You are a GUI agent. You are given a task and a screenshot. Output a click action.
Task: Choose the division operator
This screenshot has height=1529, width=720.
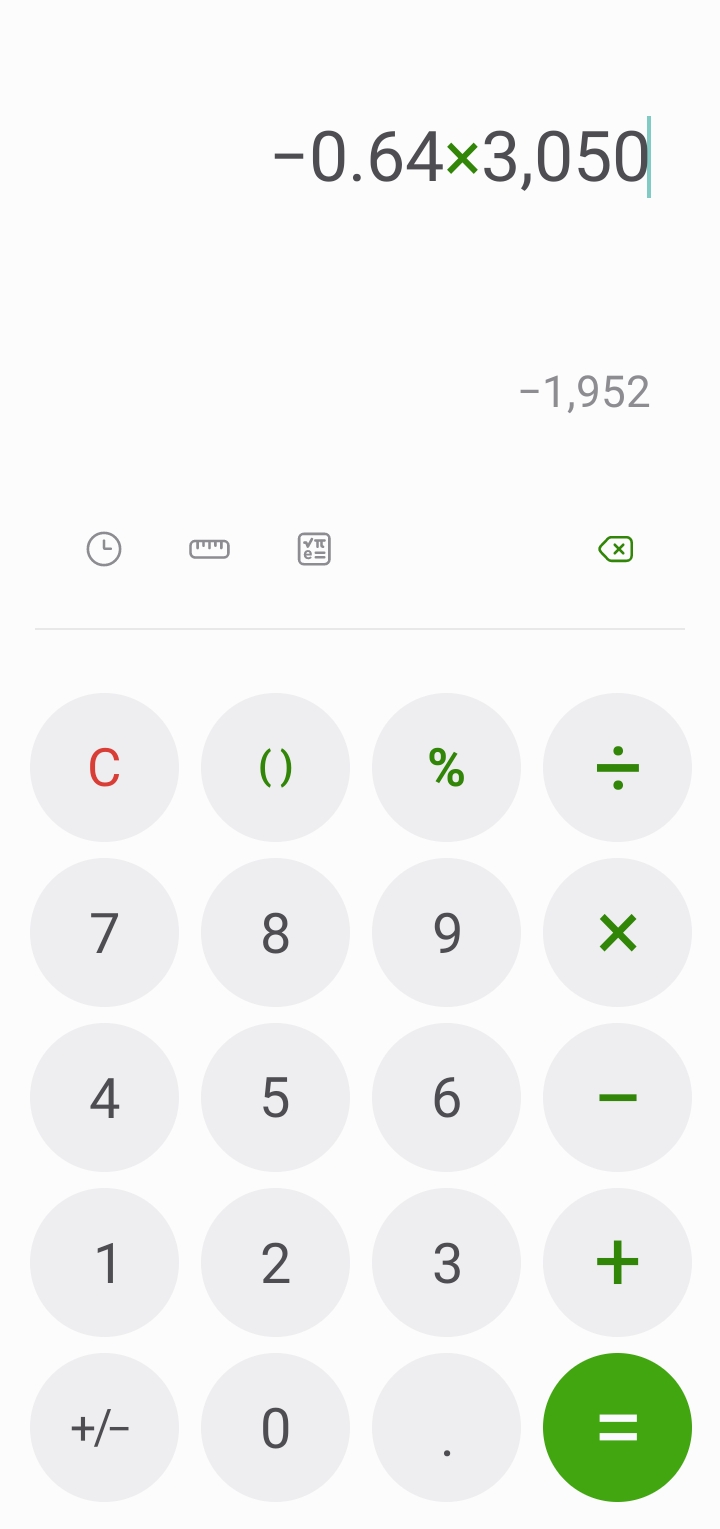click(618, 767)
